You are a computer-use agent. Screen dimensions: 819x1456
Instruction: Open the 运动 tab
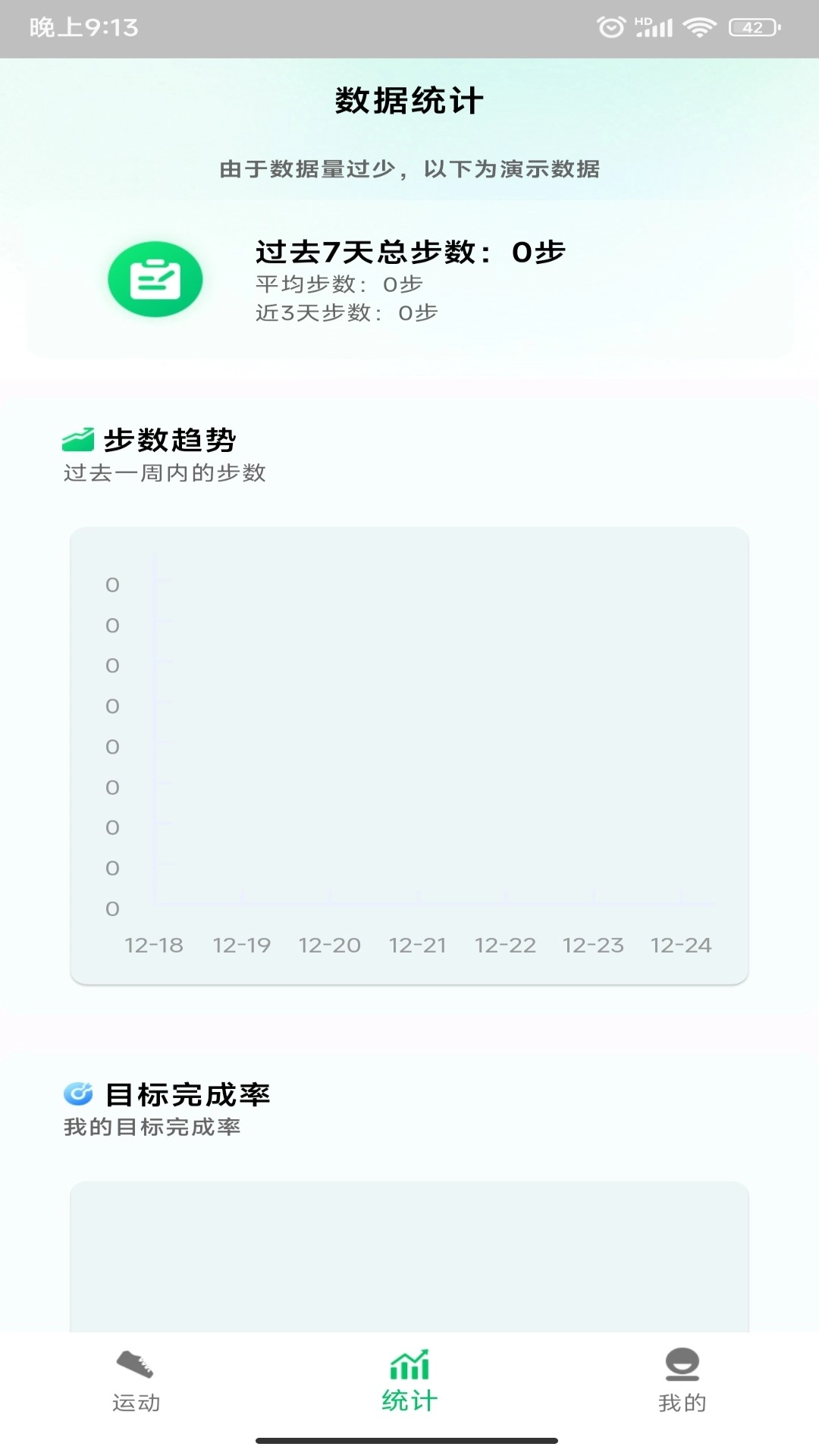point(133,1403)
